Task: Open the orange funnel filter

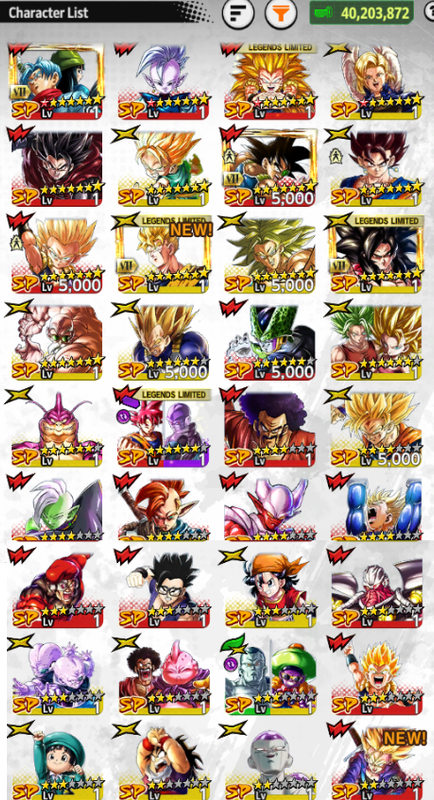Action: coord(280,13)
